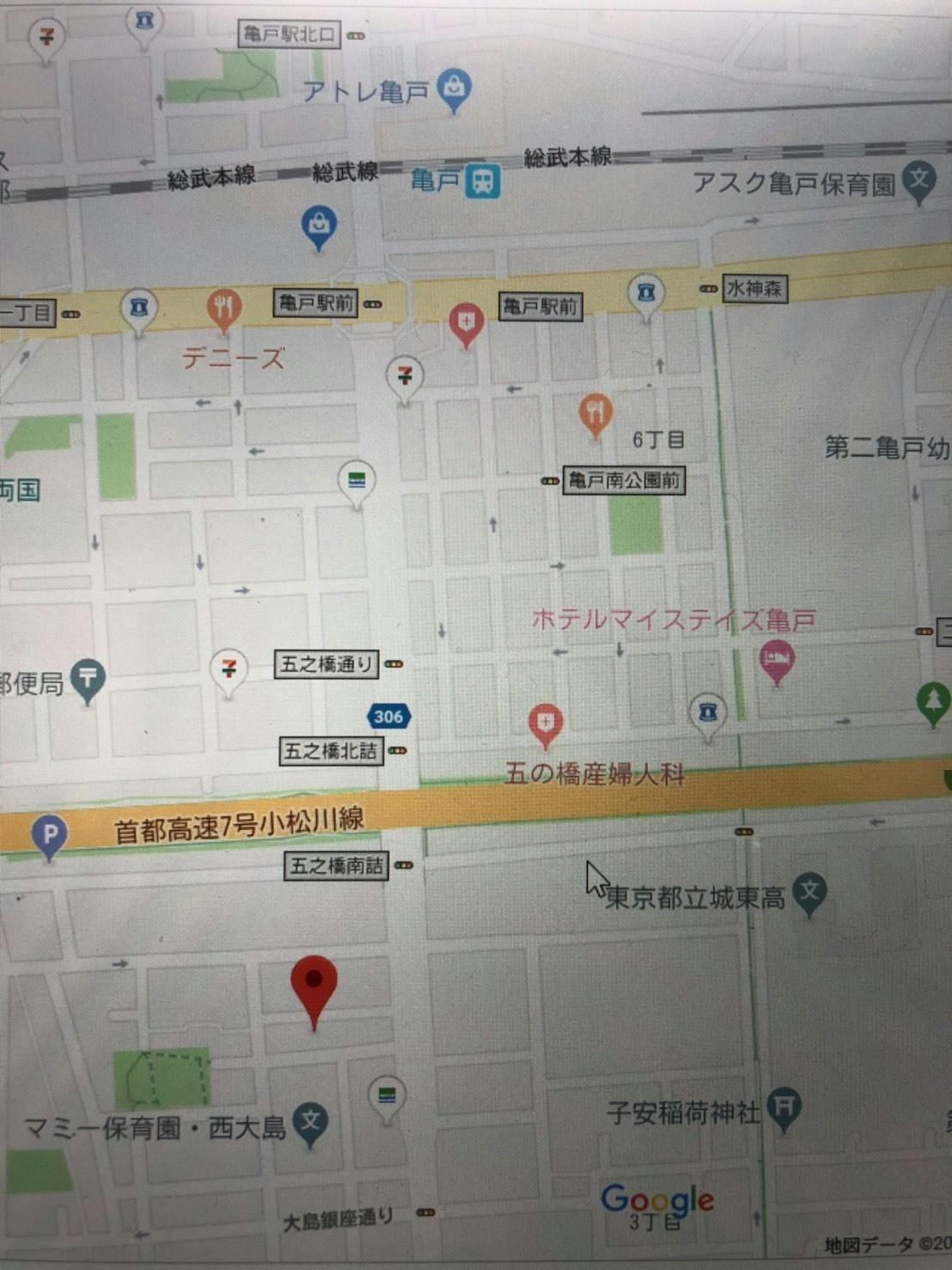Tap the 亀戸 station icon
Screen dimensions: 952x1270
point(482,181)
